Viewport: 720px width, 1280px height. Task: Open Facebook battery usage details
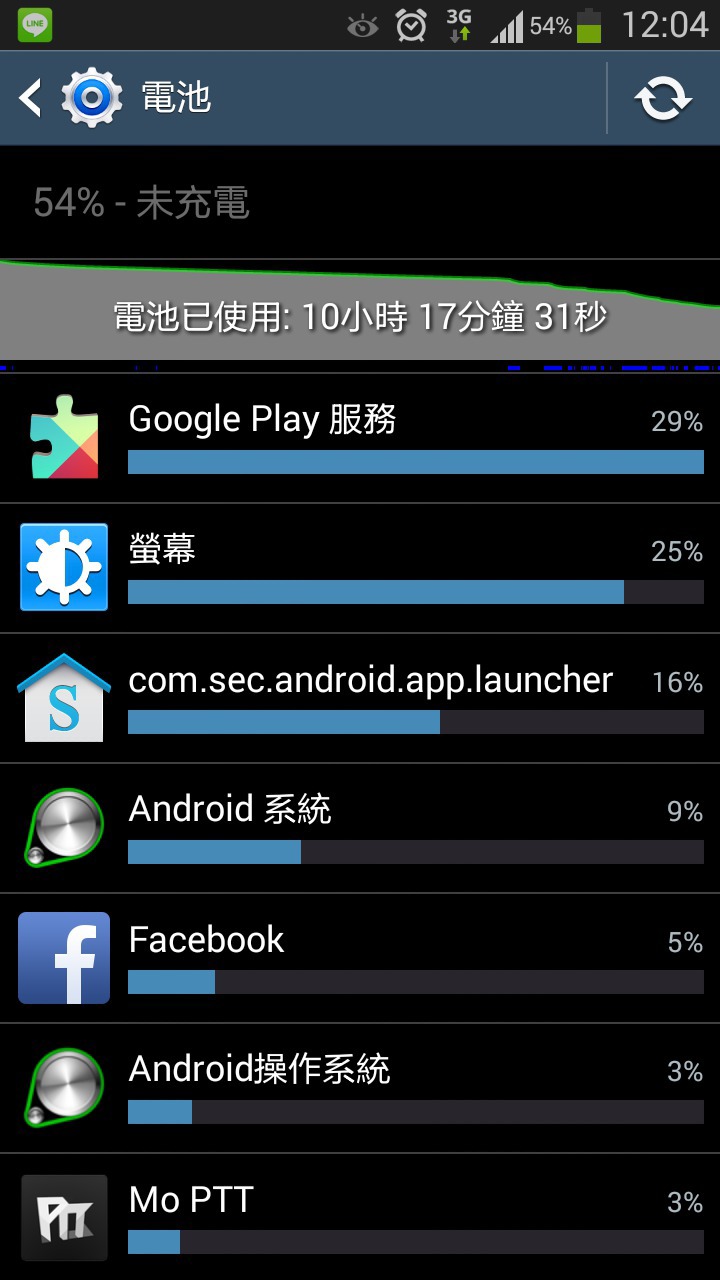pos(360,958)
